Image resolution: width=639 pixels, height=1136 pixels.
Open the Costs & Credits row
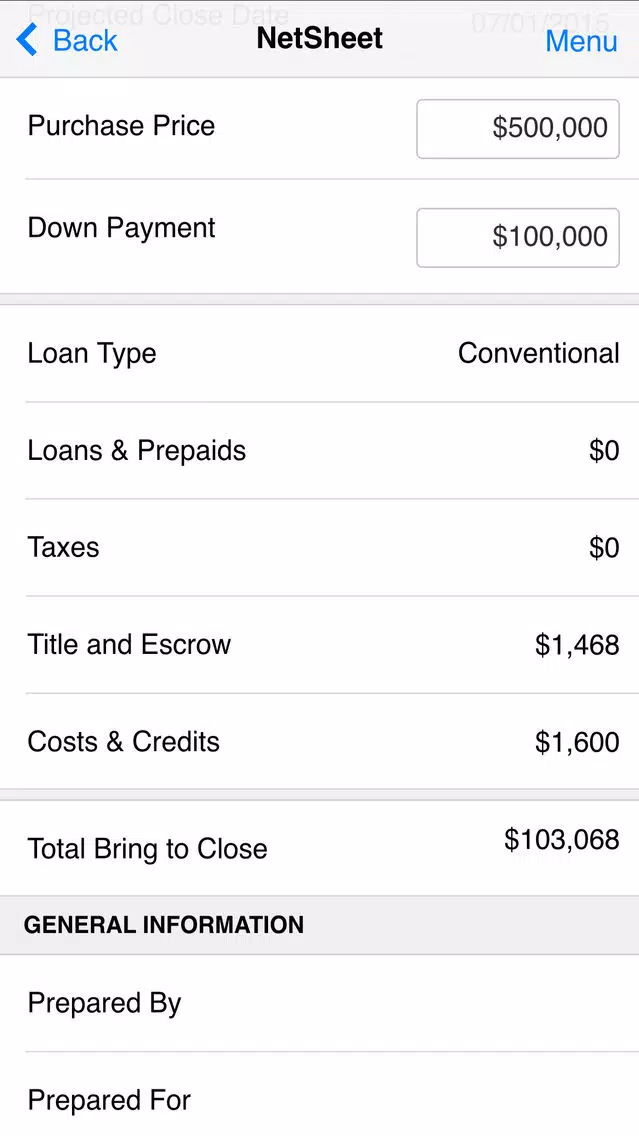coord(320,742)
